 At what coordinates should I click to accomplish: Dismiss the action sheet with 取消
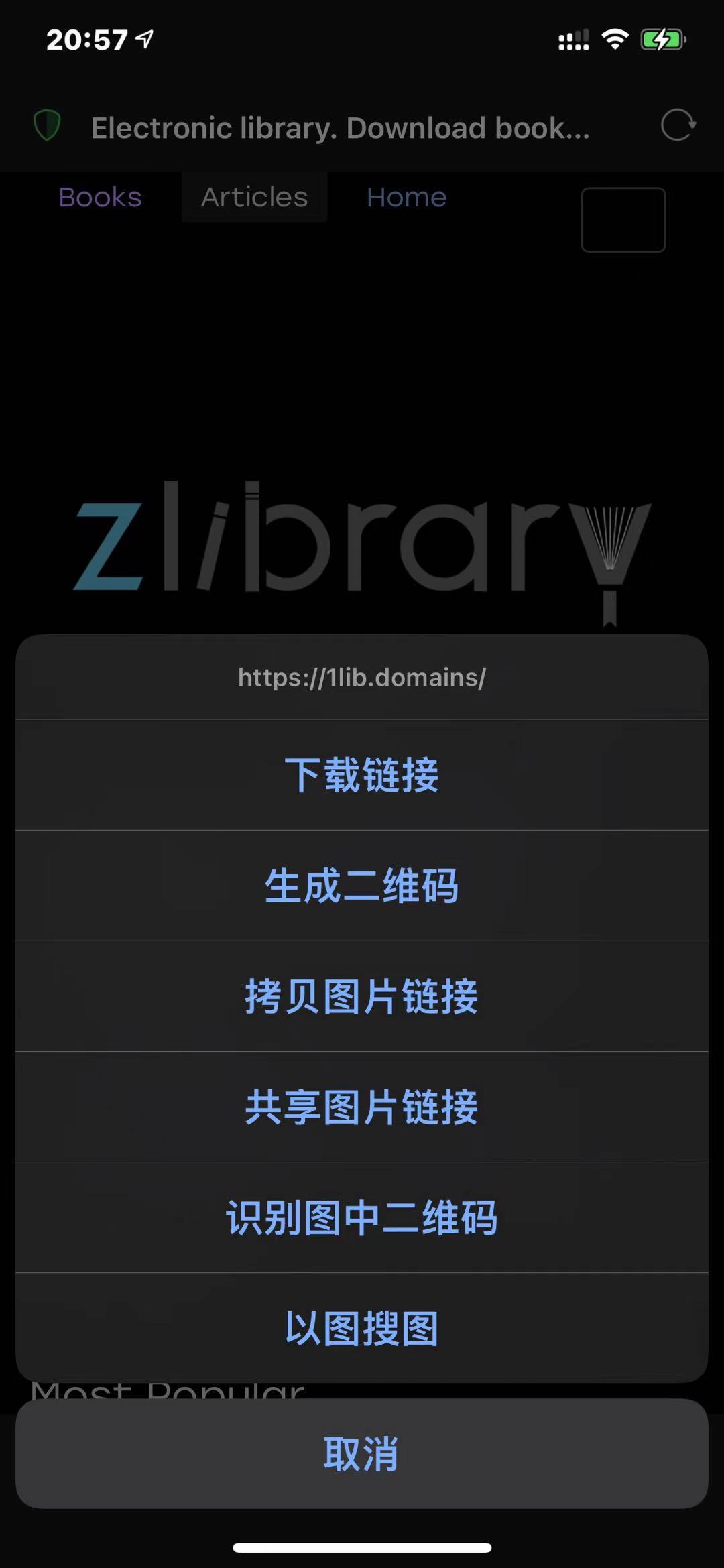(x=362, y=1453)
